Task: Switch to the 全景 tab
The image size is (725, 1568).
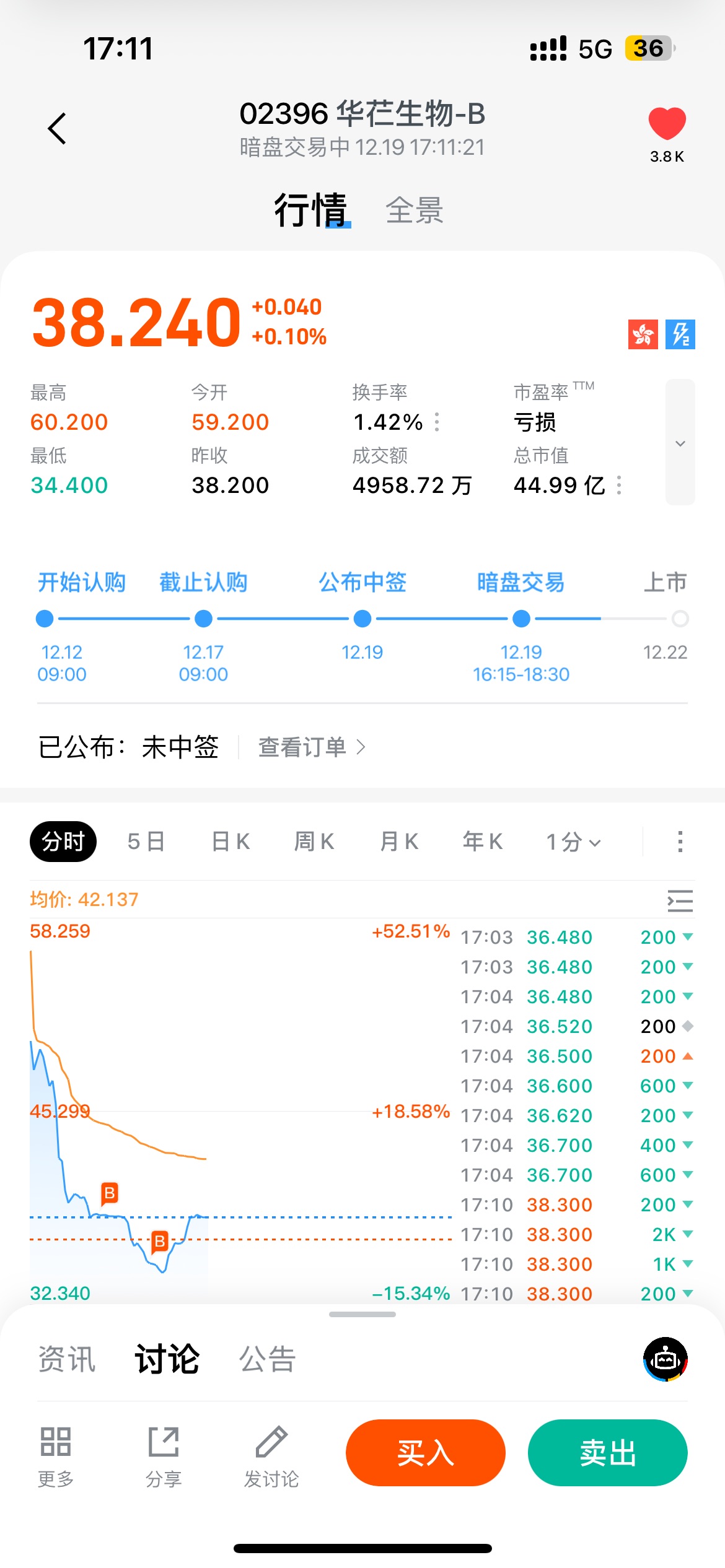Action: click(x=414, y=211)
